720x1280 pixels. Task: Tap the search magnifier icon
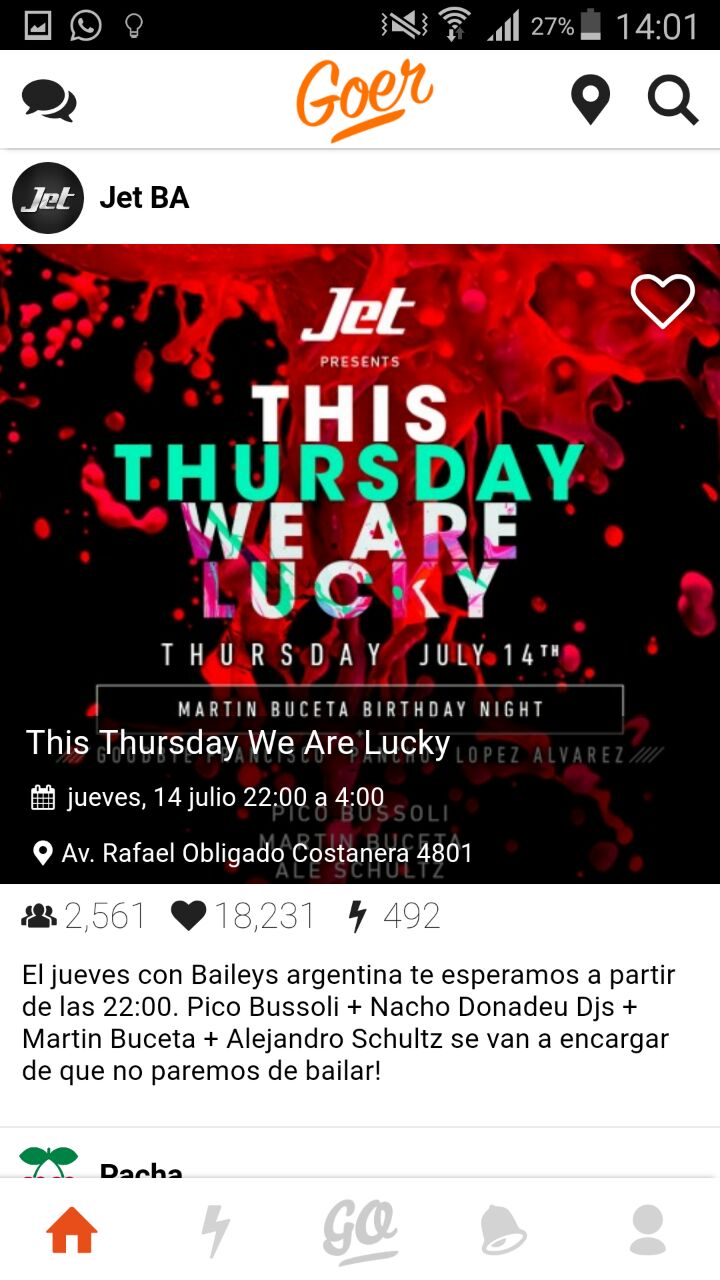coord(672,101)
